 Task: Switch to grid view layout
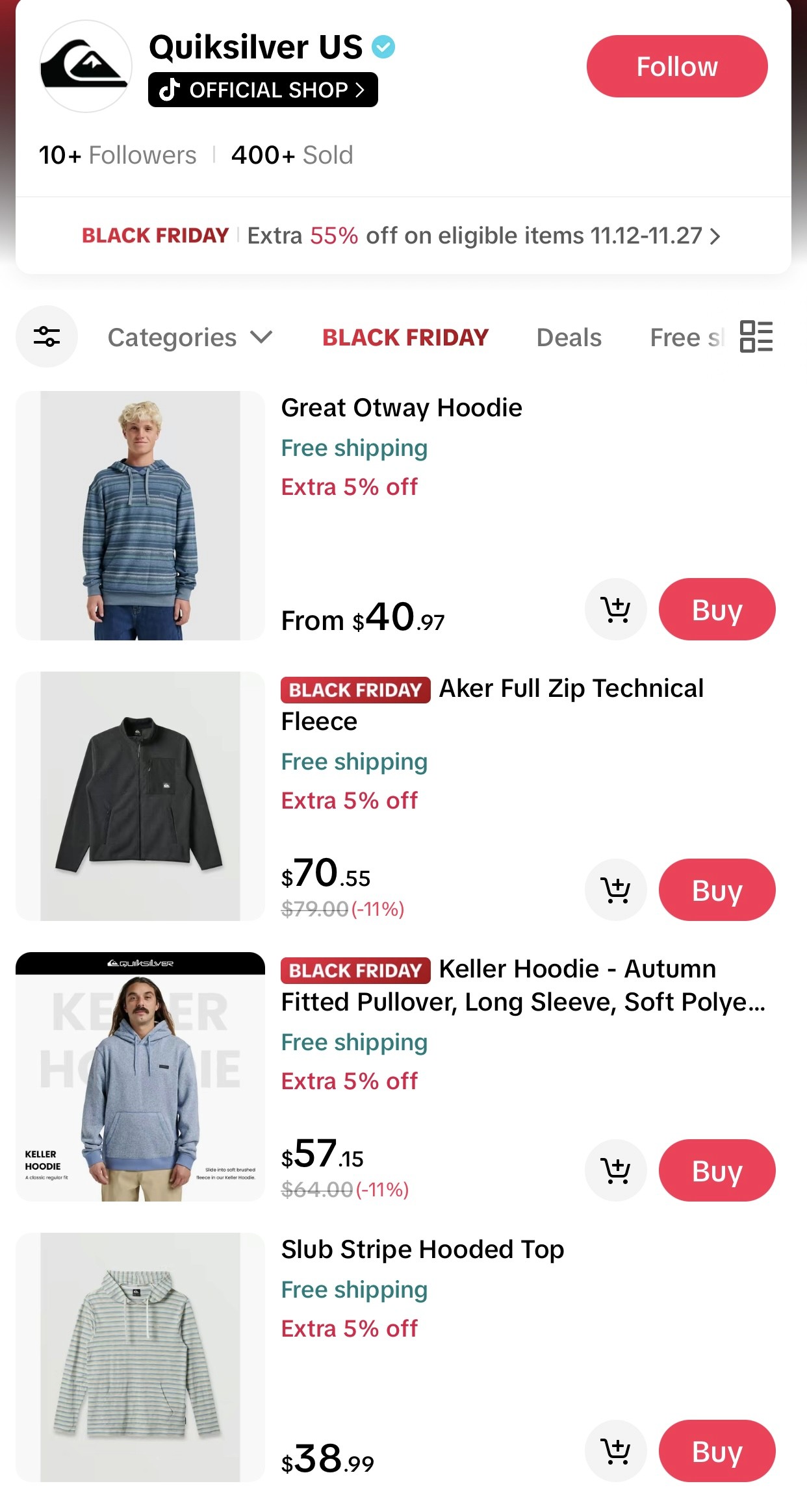[x=756, y=336]
